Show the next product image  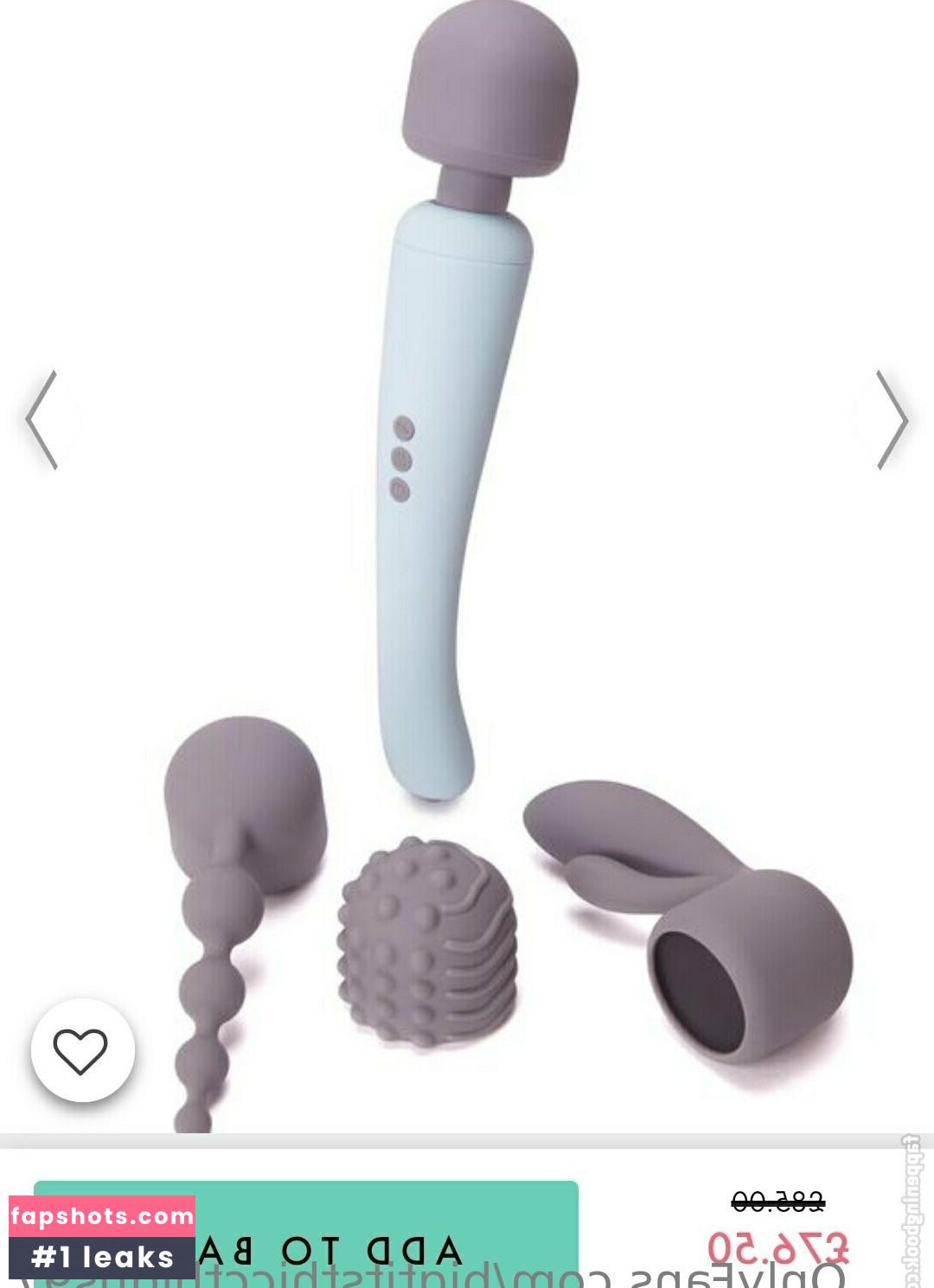[891, 420]
